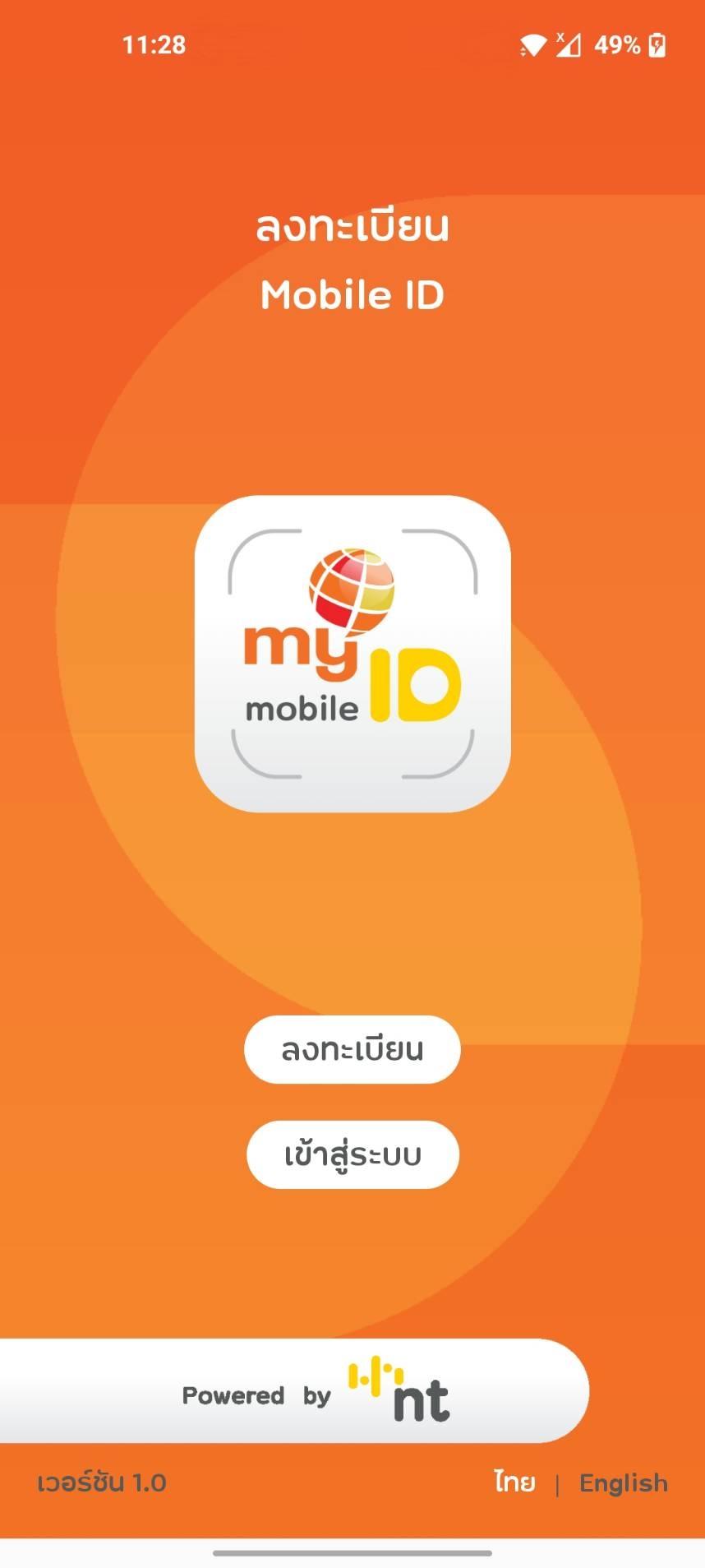
Task: Tap the เข้าสู่ระบบ login button
Action: coord(352,1154)
